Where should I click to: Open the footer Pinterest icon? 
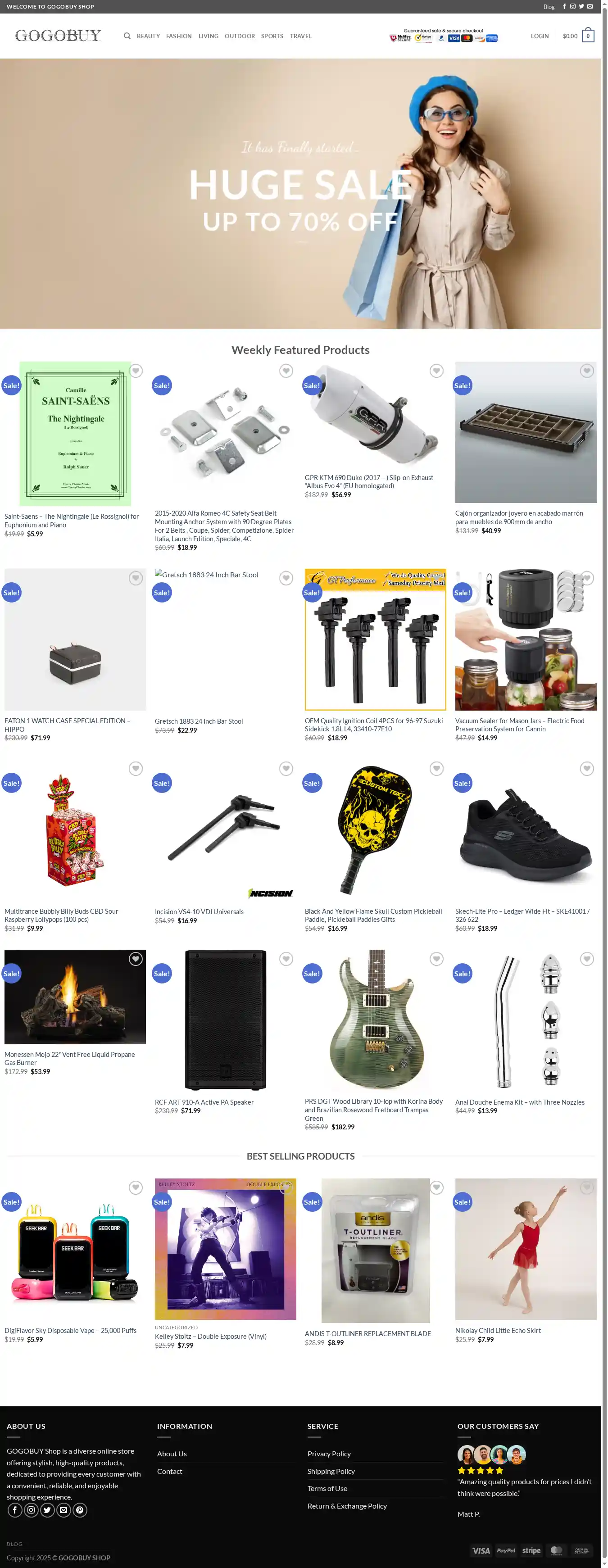coord(80,1510)
